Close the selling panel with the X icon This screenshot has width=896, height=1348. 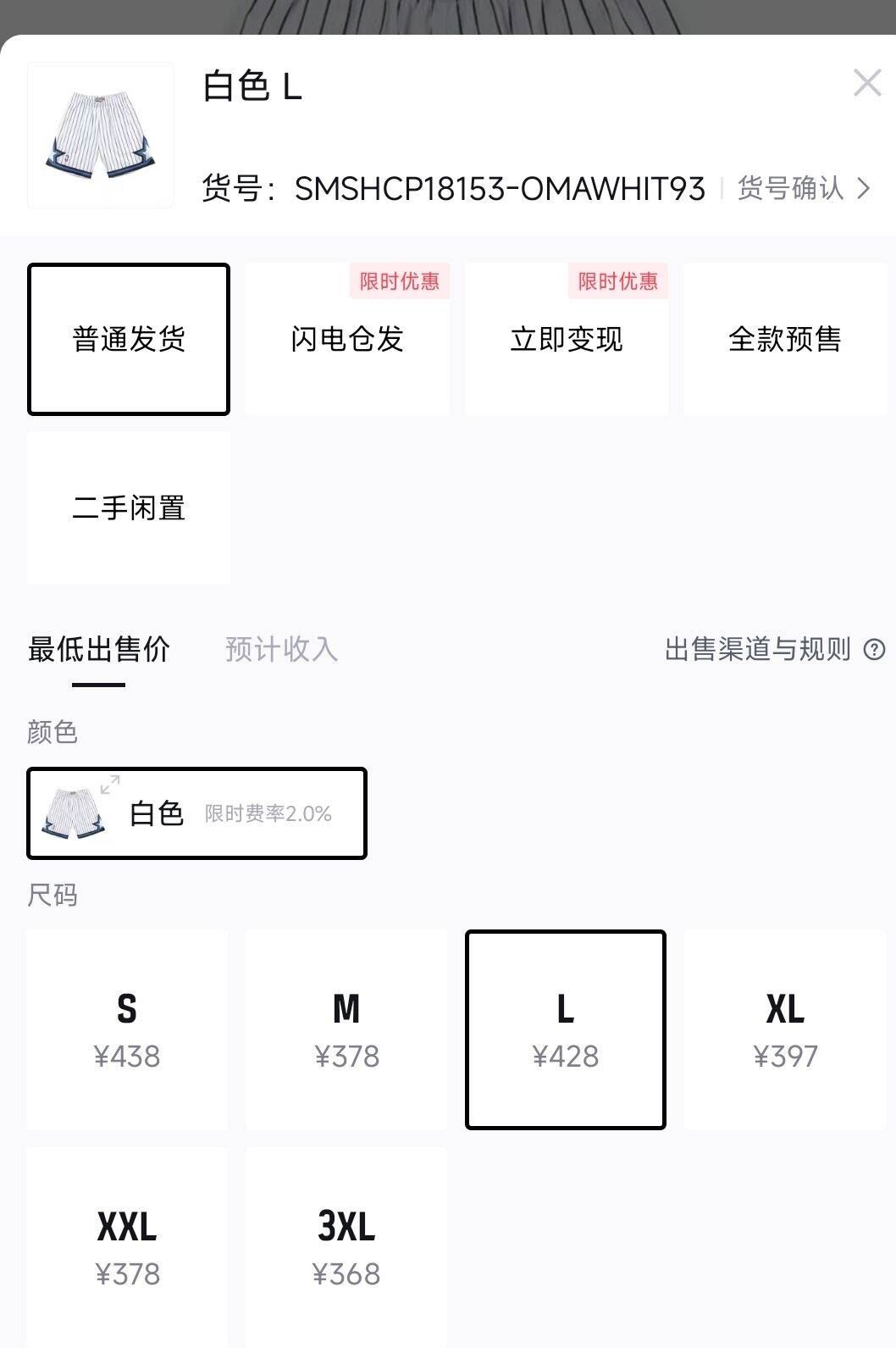click(x=866, y=83)
